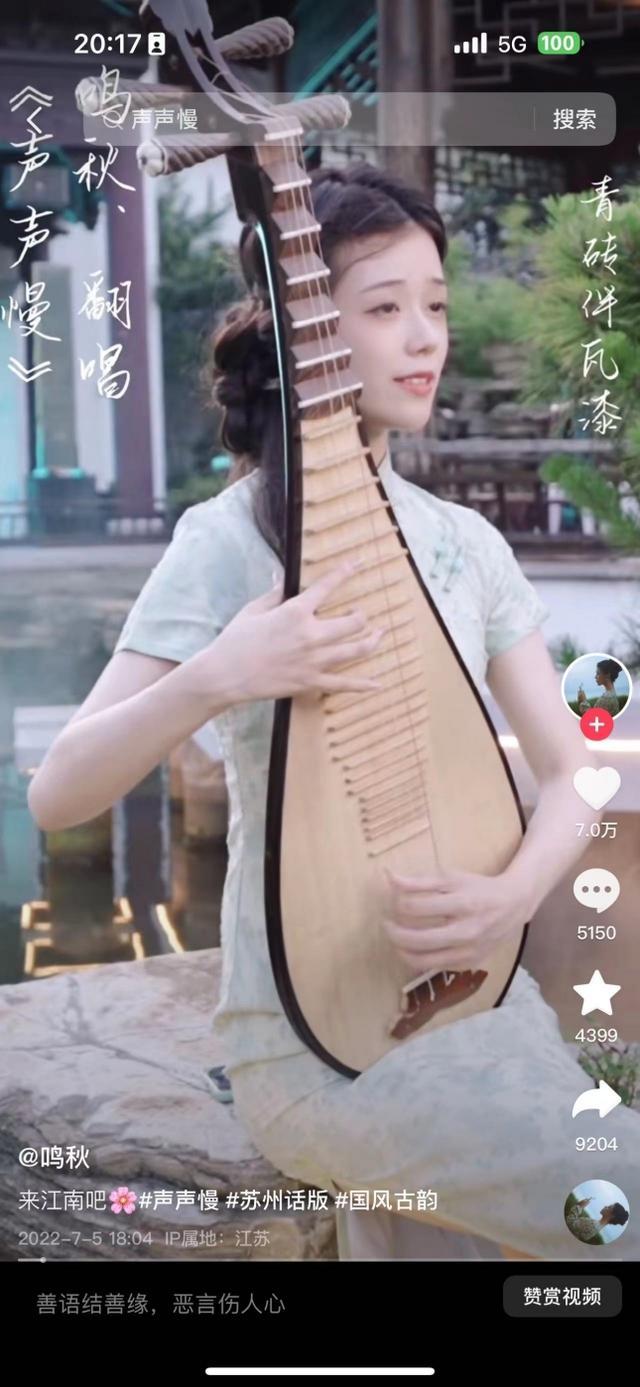640x1387 pixels.
Task: Open the #国风古韵 hashtag
Action: [385, 1200]
